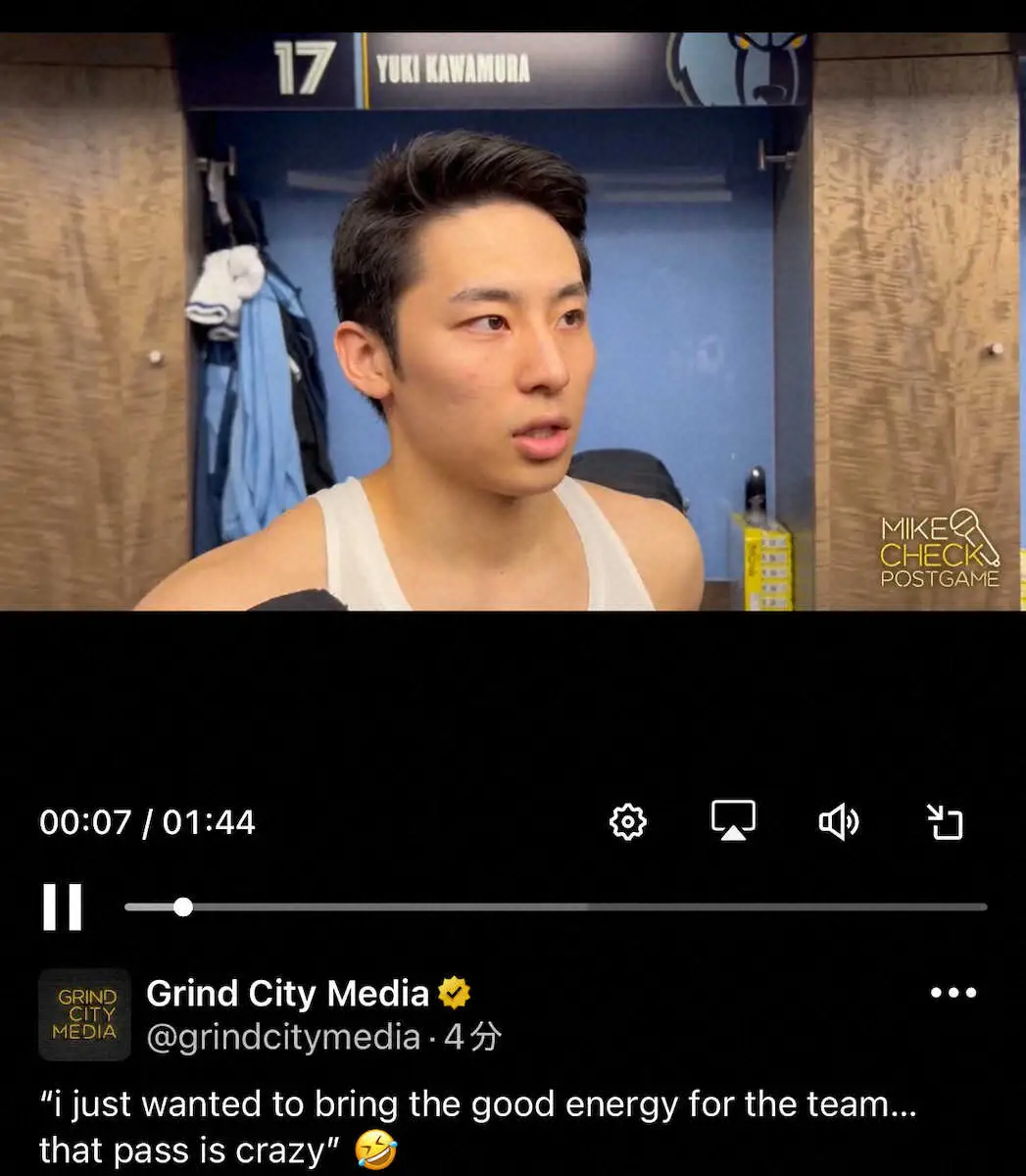Image resolution: width=1026 pixels, height=1176 pixels.
Task: Open Grind City Media profile picture
Action: click(x=84, y=1015)
